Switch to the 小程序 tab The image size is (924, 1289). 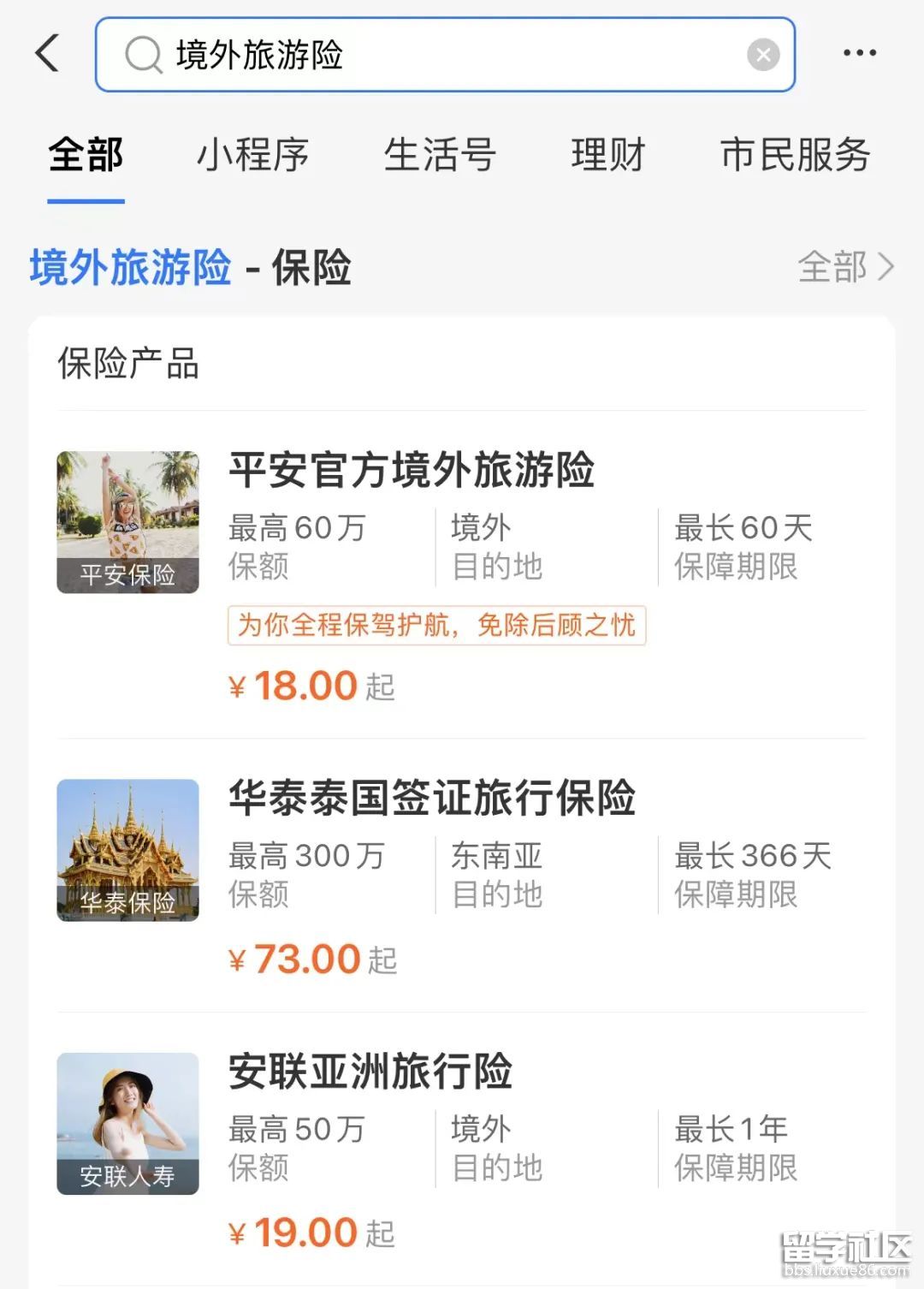coord(252,156)
